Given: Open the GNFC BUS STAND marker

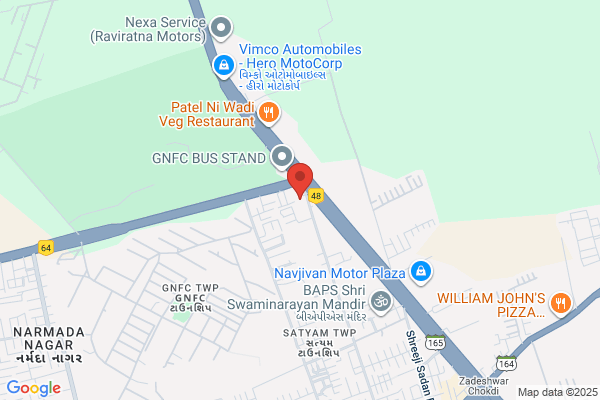Looking at the screenshot, I should point(282,157).
